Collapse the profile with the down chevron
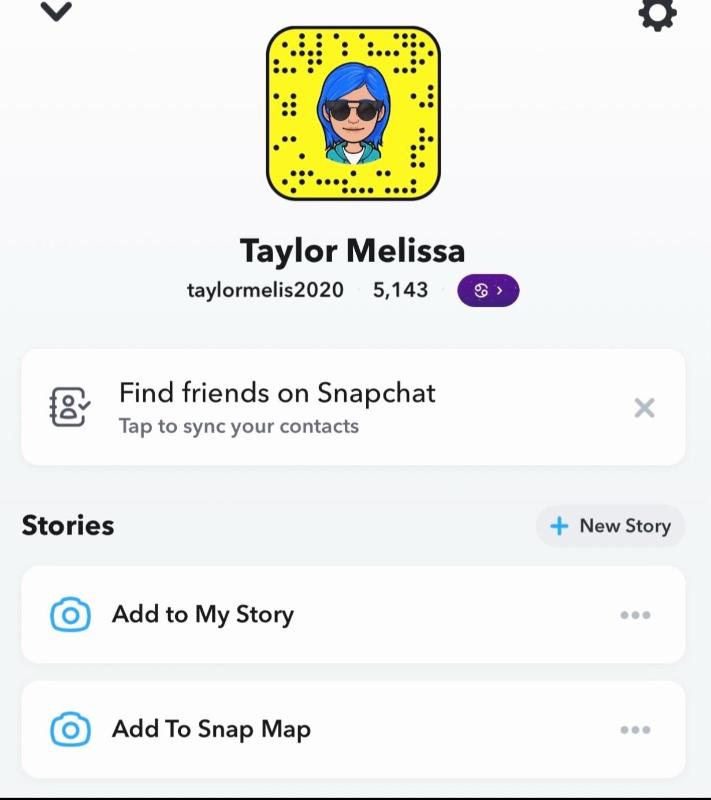Viewport: 711px width, 800px height. click(58, 12)
